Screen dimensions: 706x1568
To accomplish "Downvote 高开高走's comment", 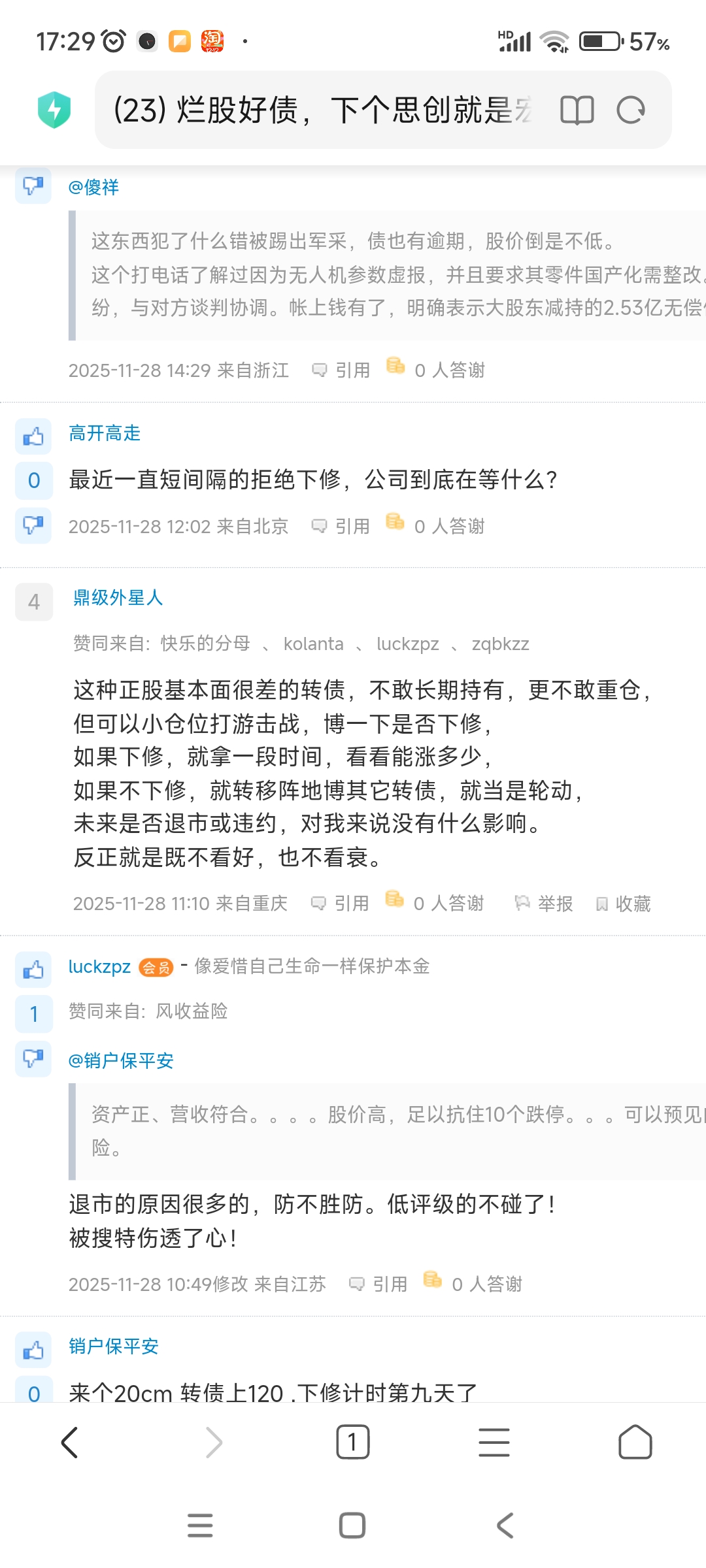I will coord(33,525).
